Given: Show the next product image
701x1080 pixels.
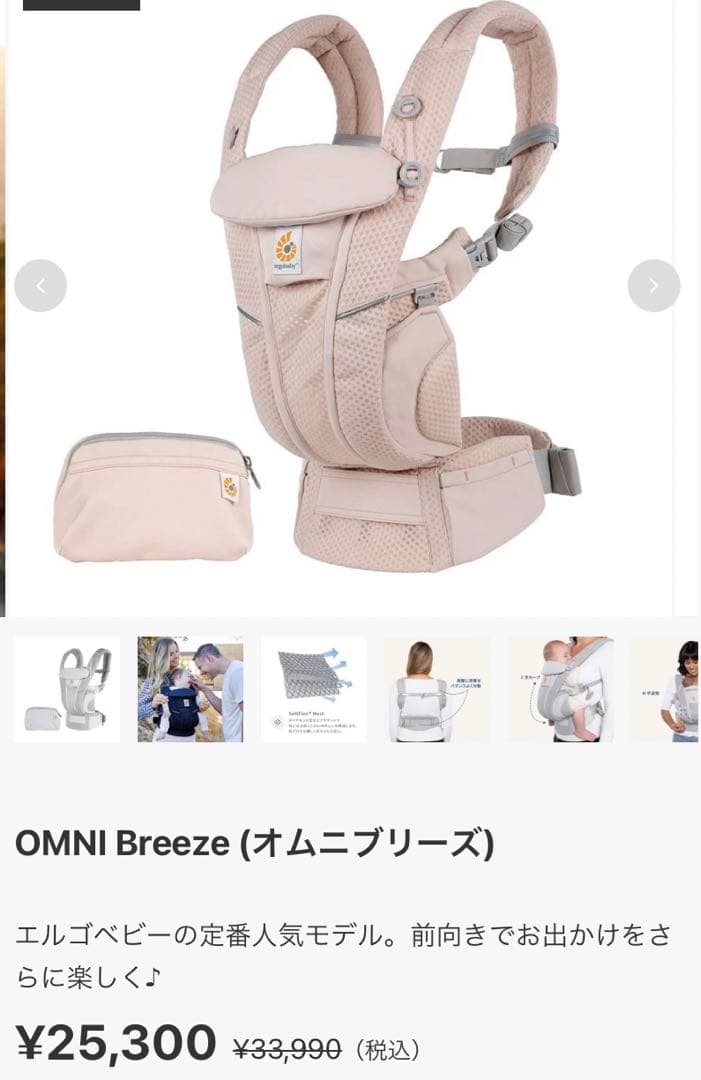Looking at the screenshot, I should pos(653,286).
